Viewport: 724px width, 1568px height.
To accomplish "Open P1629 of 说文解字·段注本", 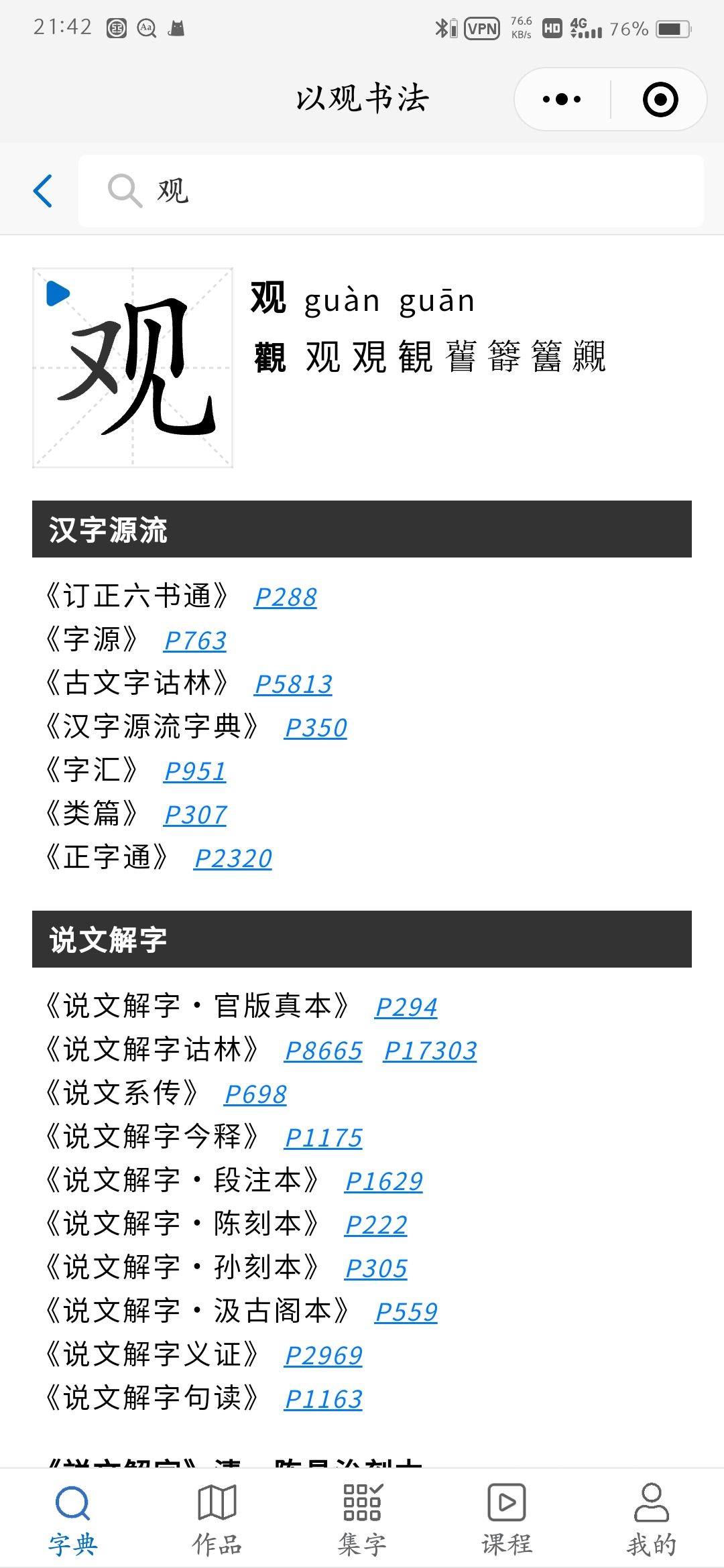I will click(384, 1181).
